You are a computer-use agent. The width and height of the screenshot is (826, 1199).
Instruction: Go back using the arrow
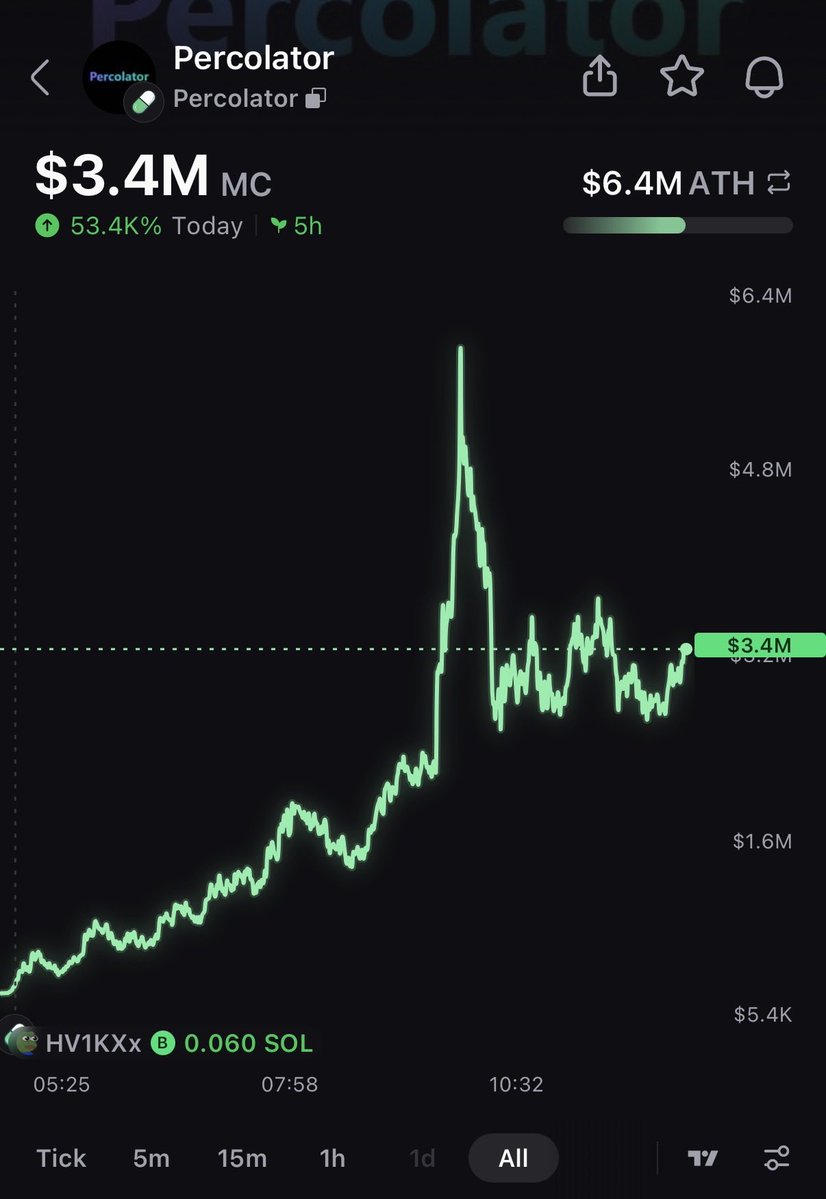click(x=40, y=77)
